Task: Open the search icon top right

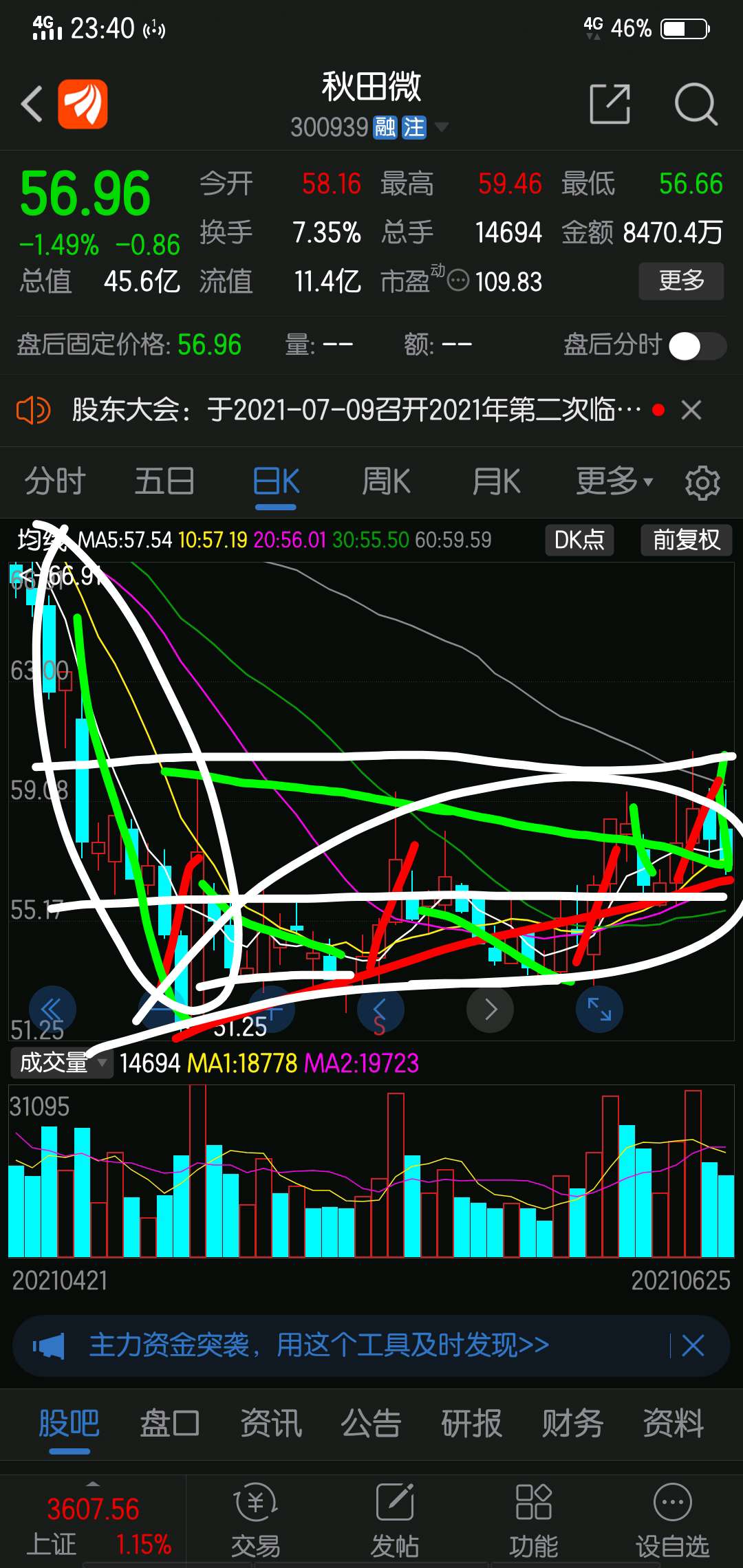Action: click(696, 102)
